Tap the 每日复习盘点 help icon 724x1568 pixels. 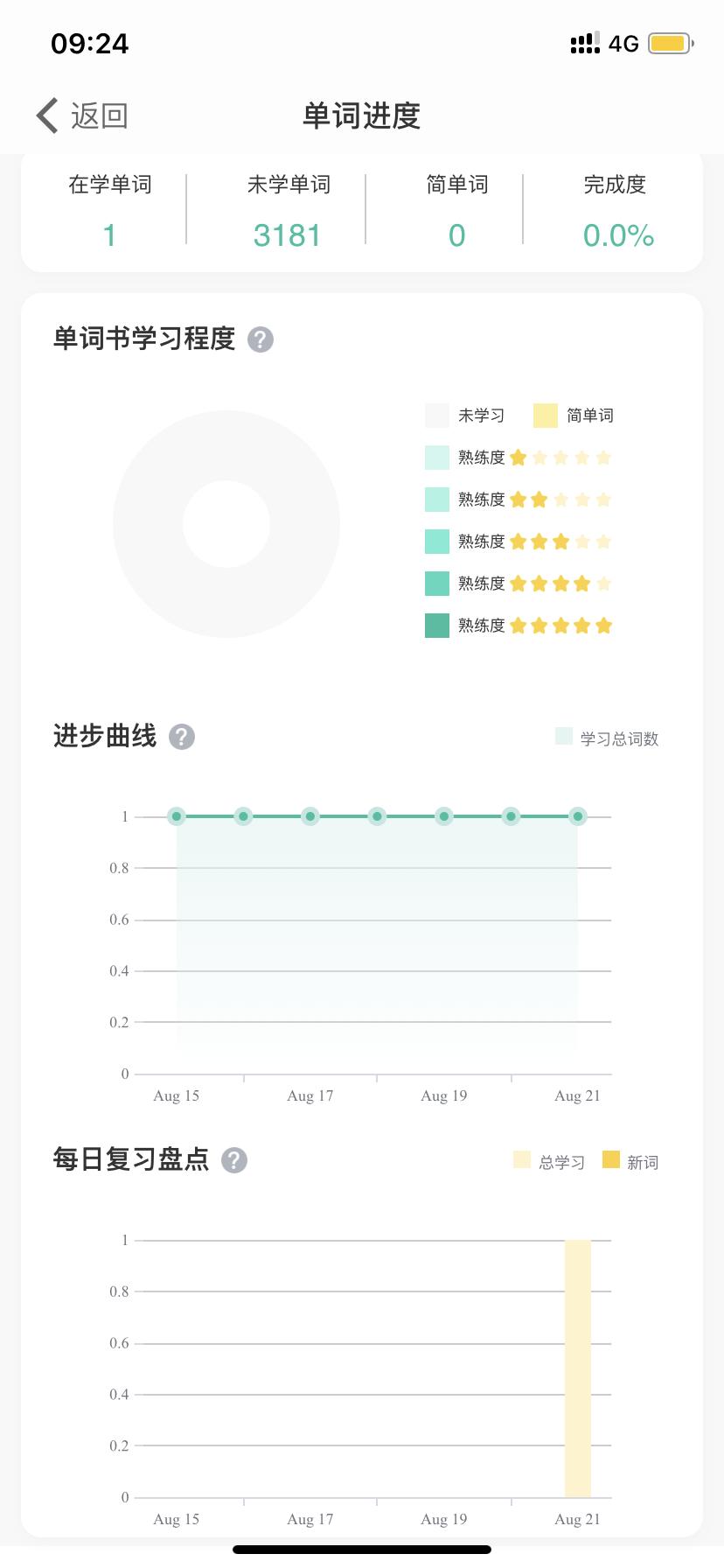pos(233,1159)
